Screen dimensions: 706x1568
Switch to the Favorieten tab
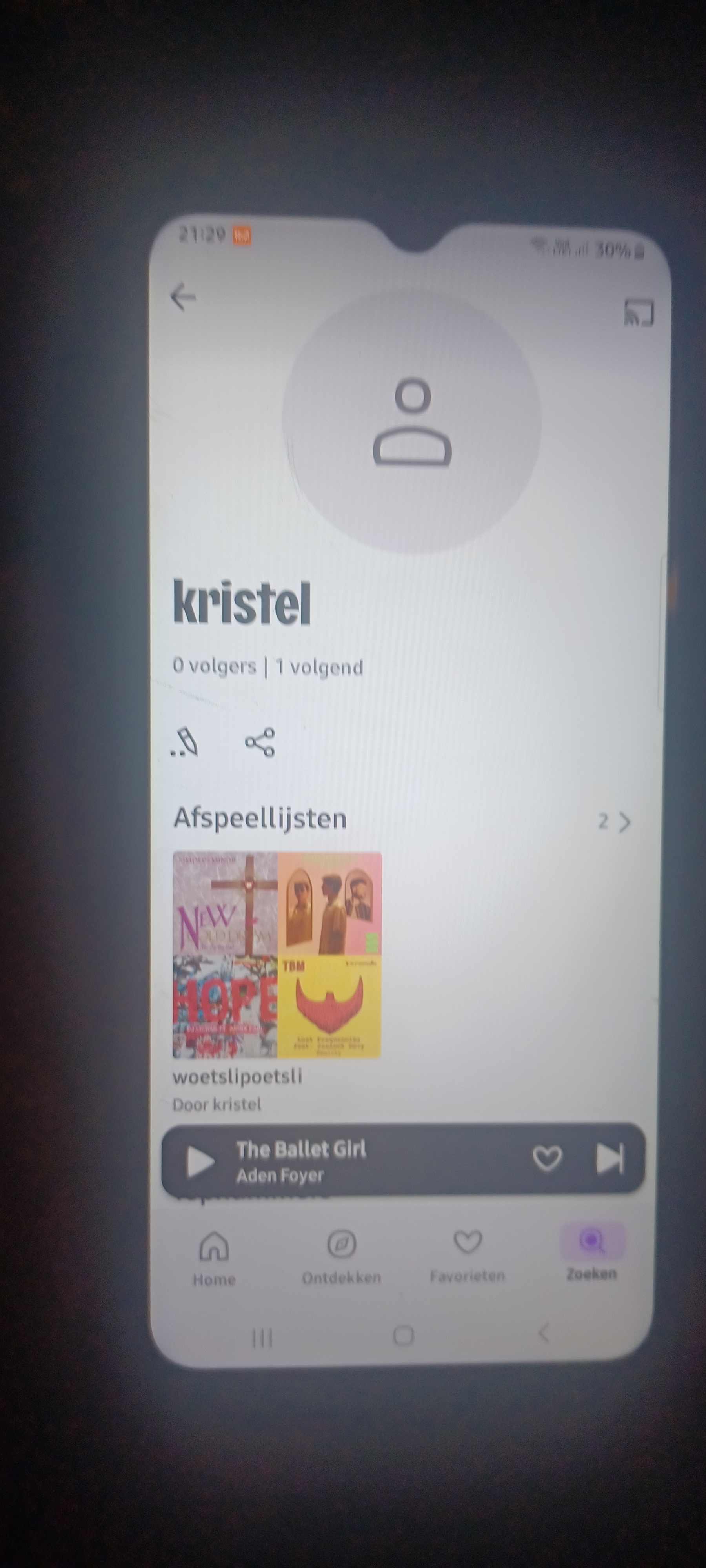467,1254
